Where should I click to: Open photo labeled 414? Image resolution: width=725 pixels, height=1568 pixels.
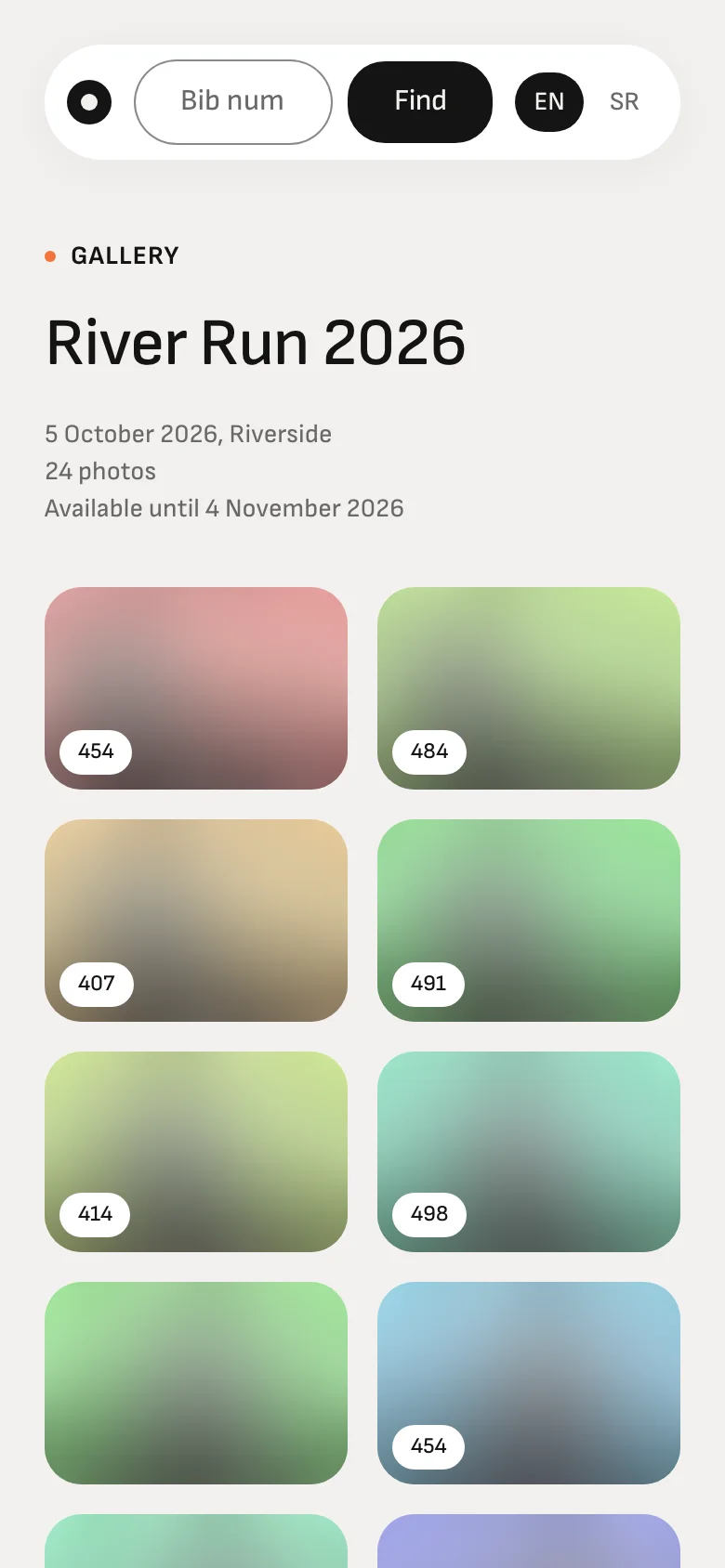(x=196, y=1152)
